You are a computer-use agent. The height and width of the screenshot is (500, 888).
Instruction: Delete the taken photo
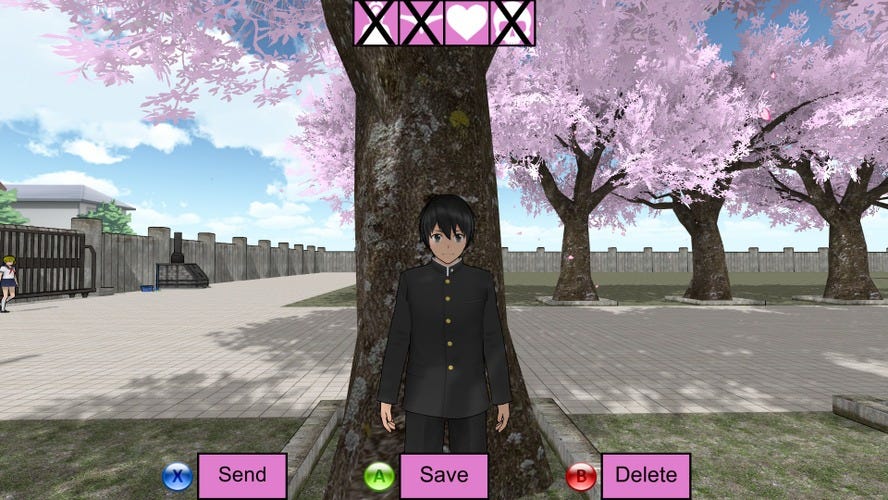[x=646, y=475]
